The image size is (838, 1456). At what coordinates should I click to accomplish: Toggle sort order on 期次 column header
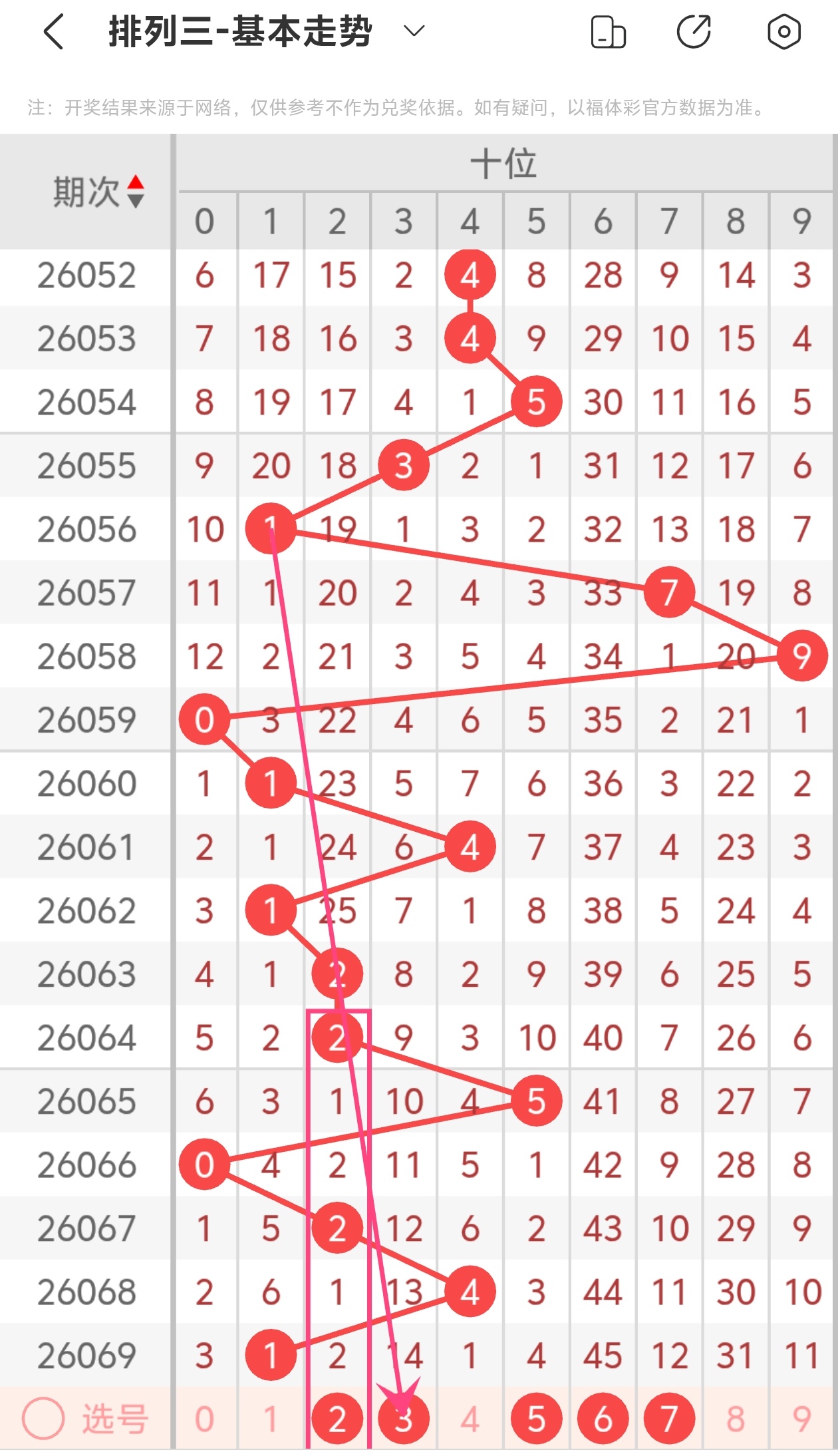[135, 192]
